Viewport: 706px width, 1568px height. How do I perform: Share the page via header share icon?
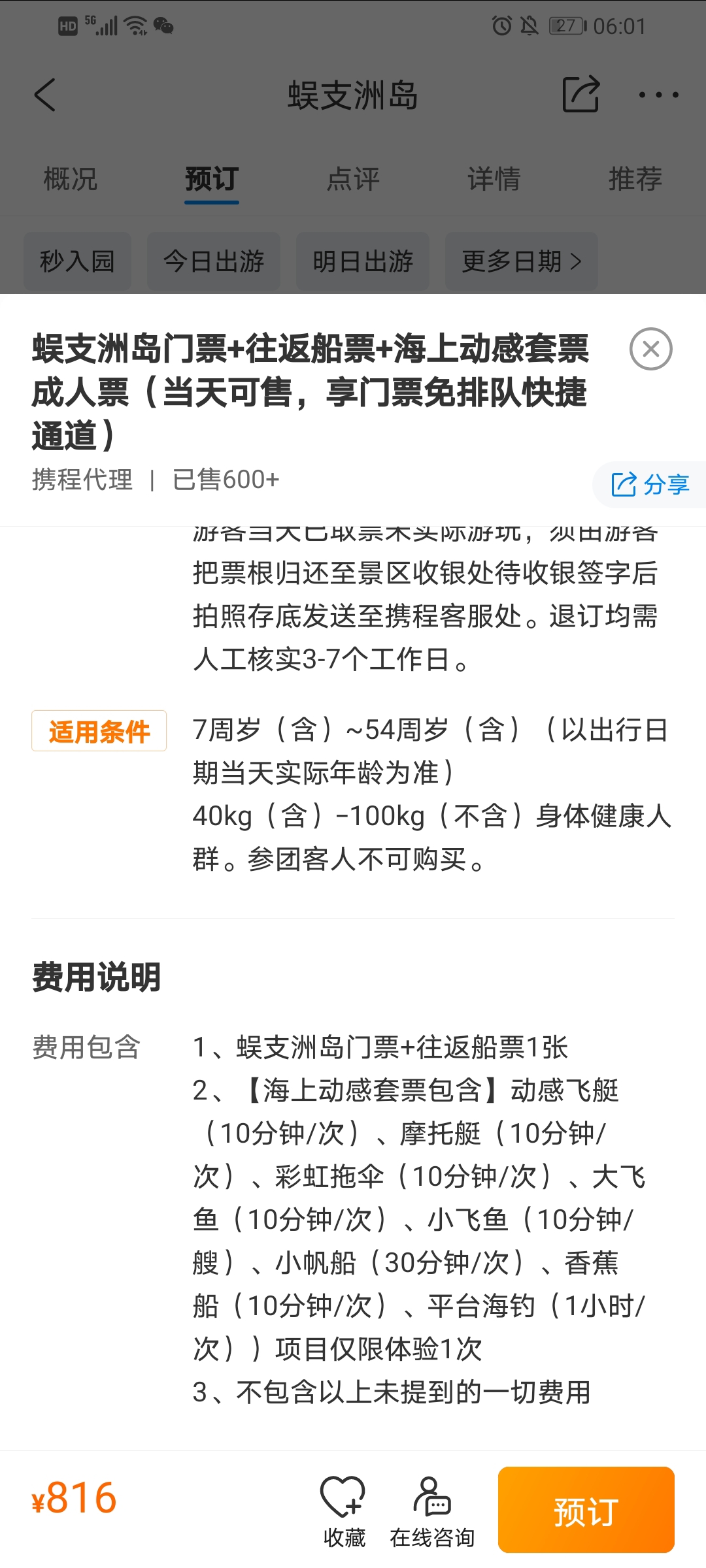580,94
